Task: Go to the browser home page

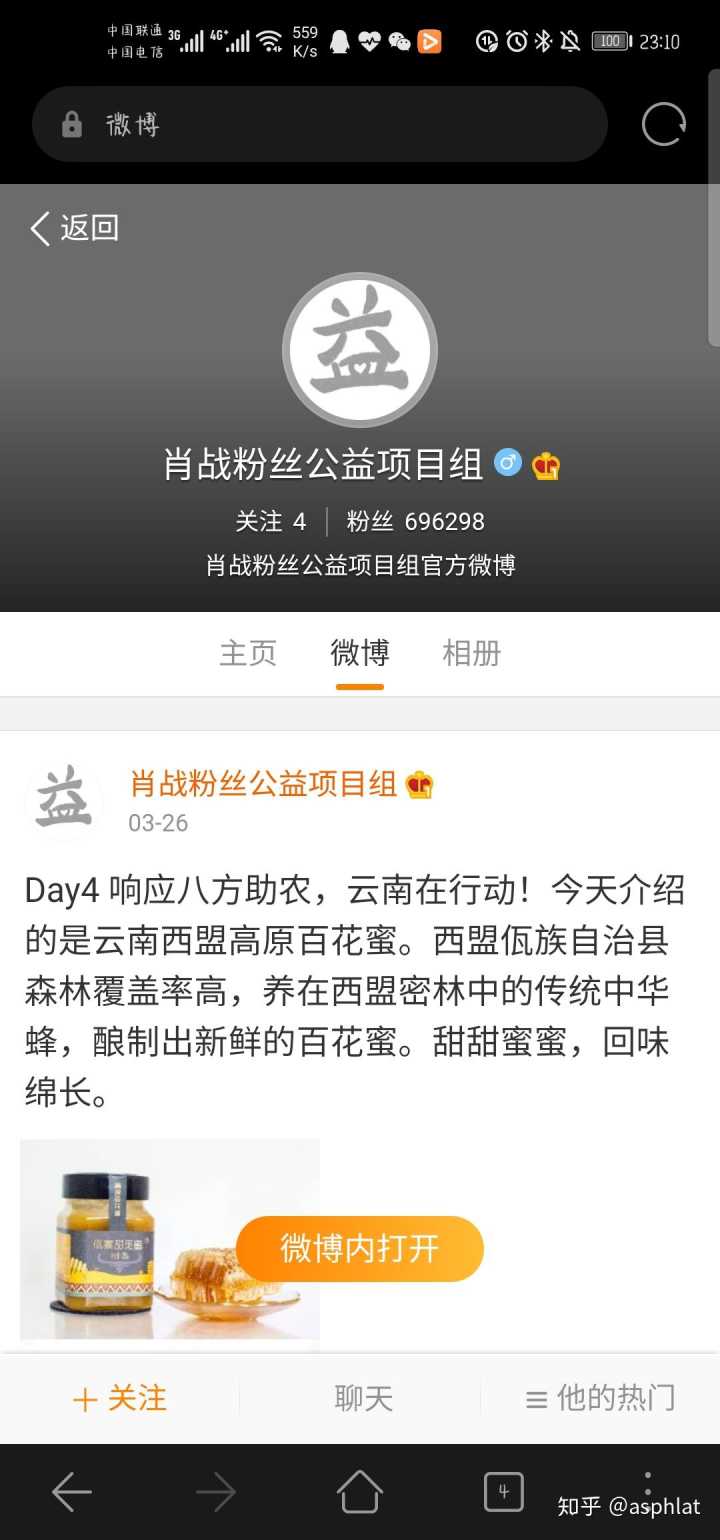Action: point(360,1493)
